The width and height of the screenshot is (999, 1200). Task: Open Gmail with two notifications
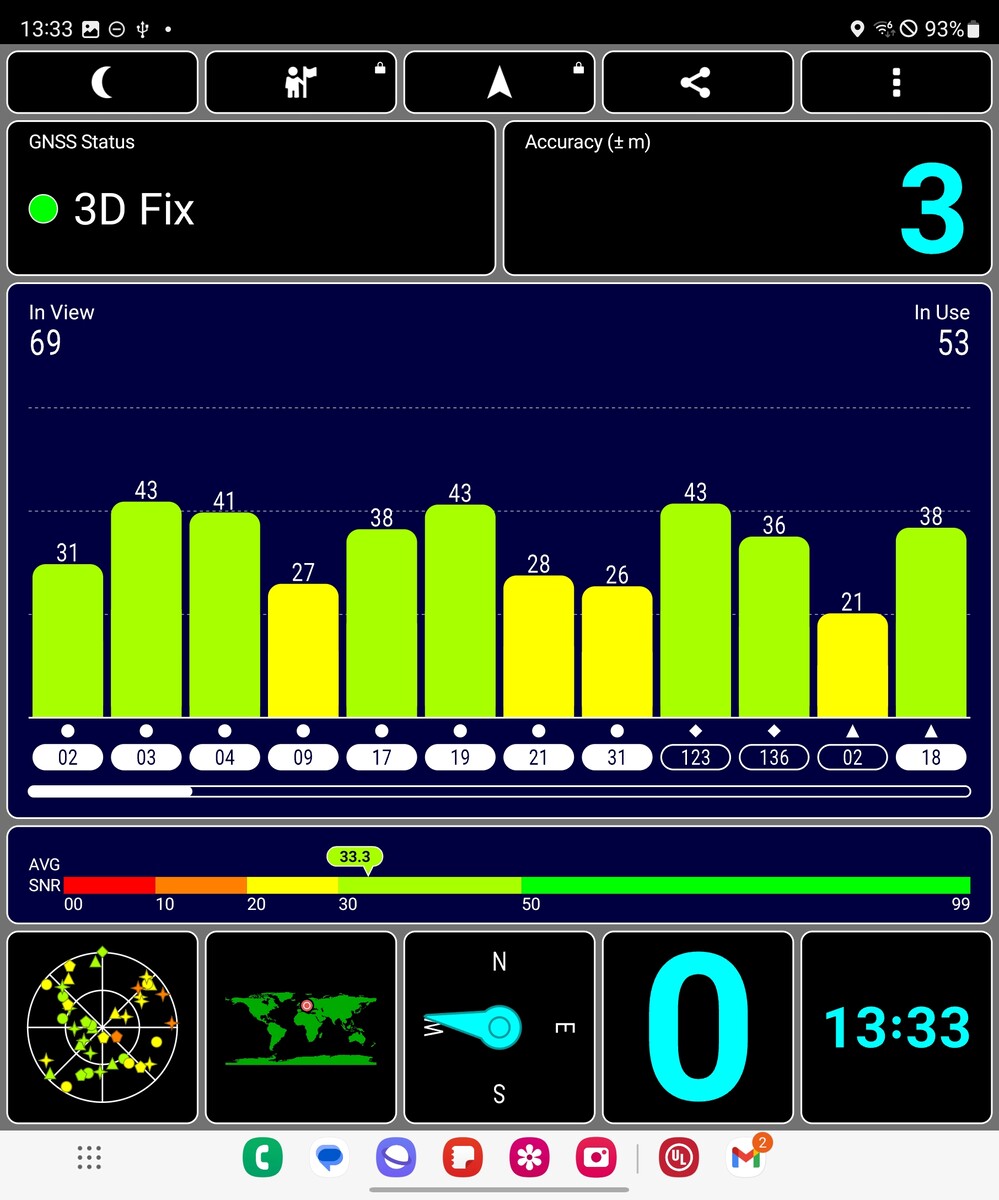click(x=746, y=1158)
